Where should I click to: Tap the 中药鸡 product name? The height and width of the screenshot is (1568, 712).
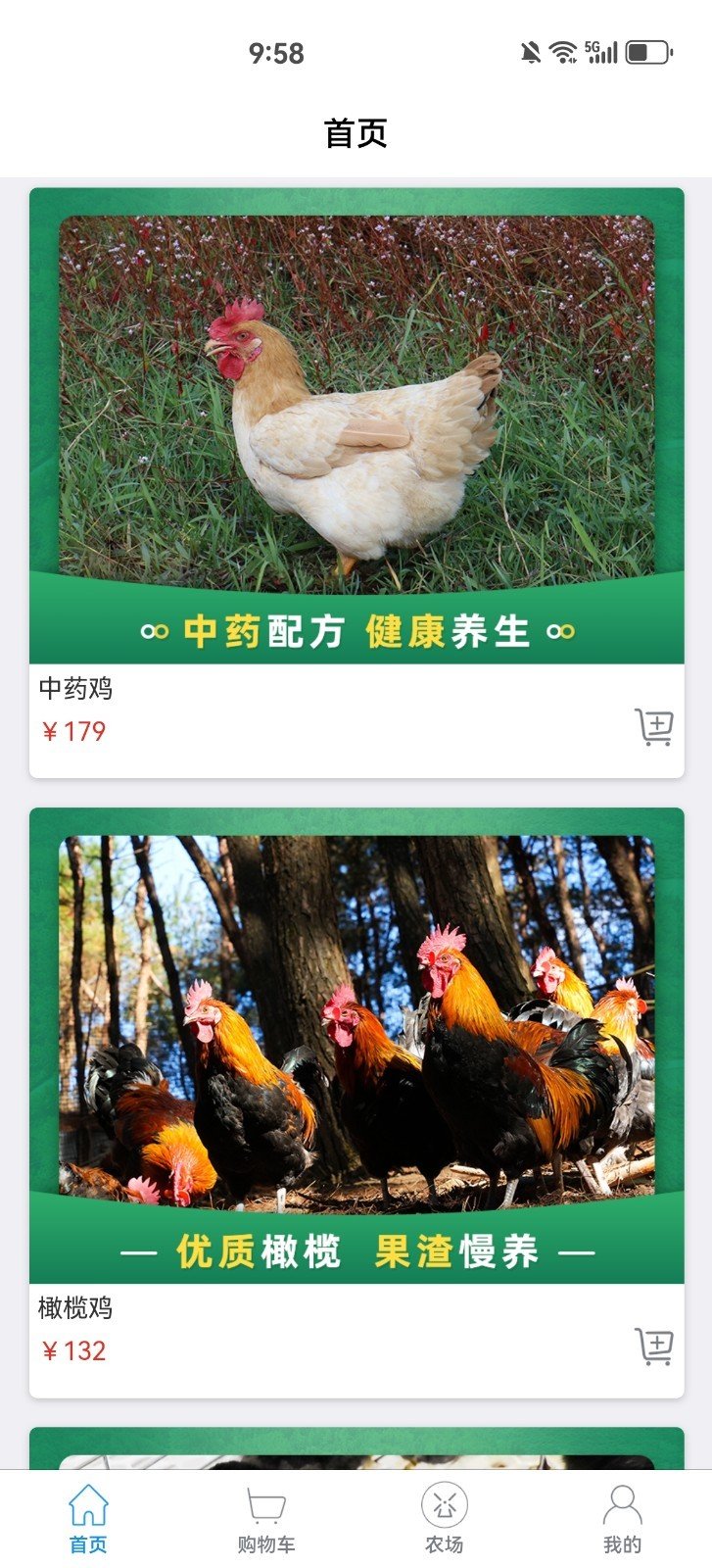(73, 688)
